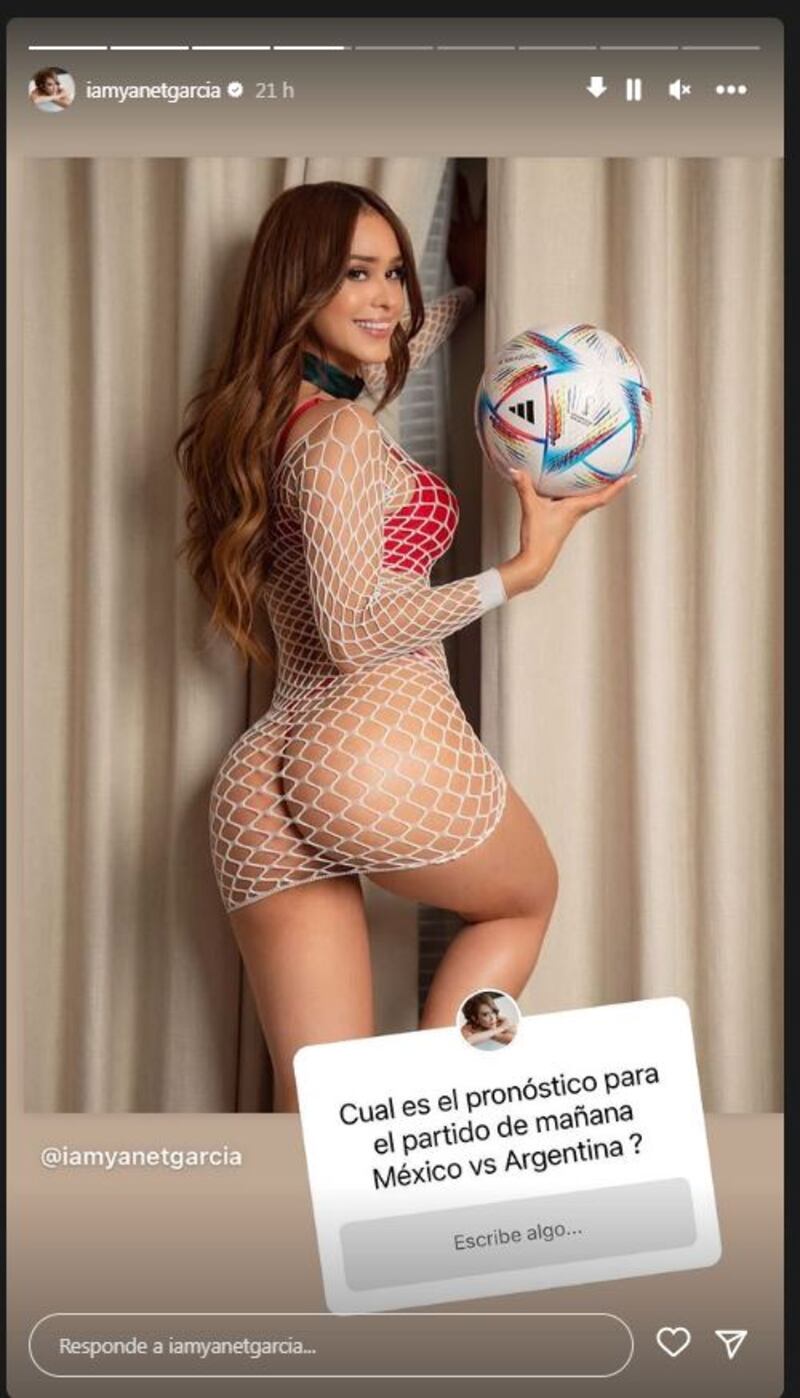
Task: Open iamyanetgarcia's profile picture
Action: (51, 90)
